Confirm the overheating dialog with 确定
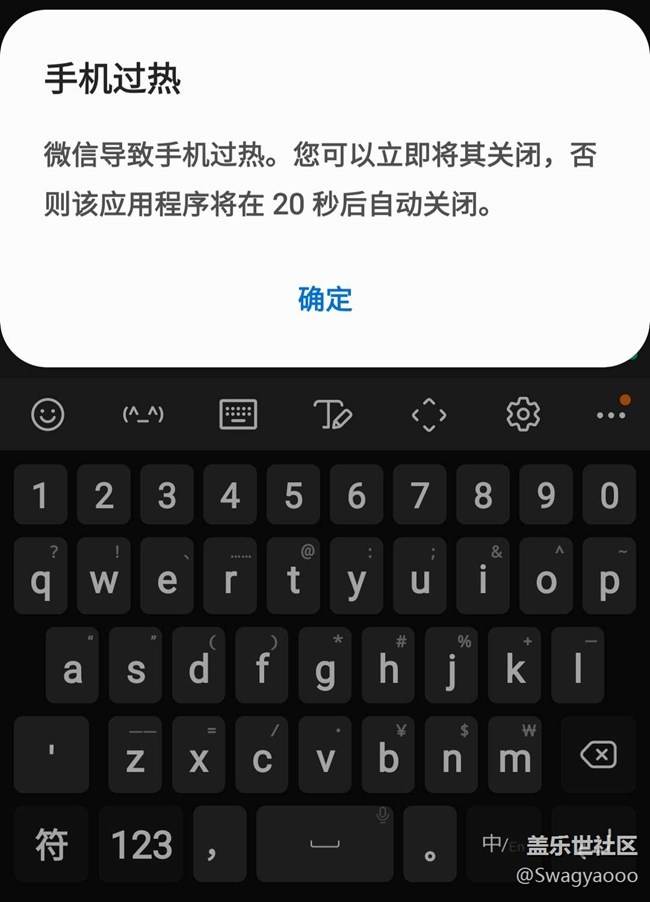The width and height of the screenshot is (650, 902). pyautogui.click(x=325, y=298)
